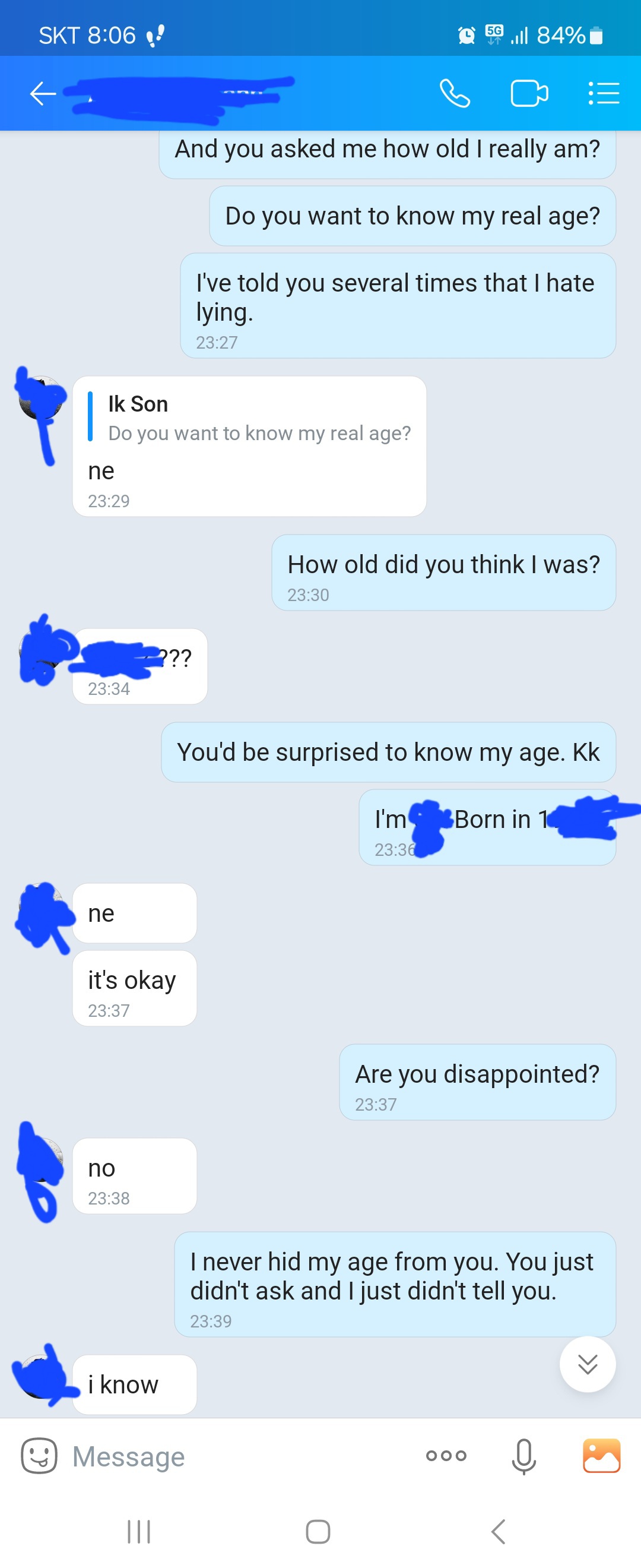Tap the quoted reply from Ik Son
The image size is (641, 1568).
coord(250,419)
